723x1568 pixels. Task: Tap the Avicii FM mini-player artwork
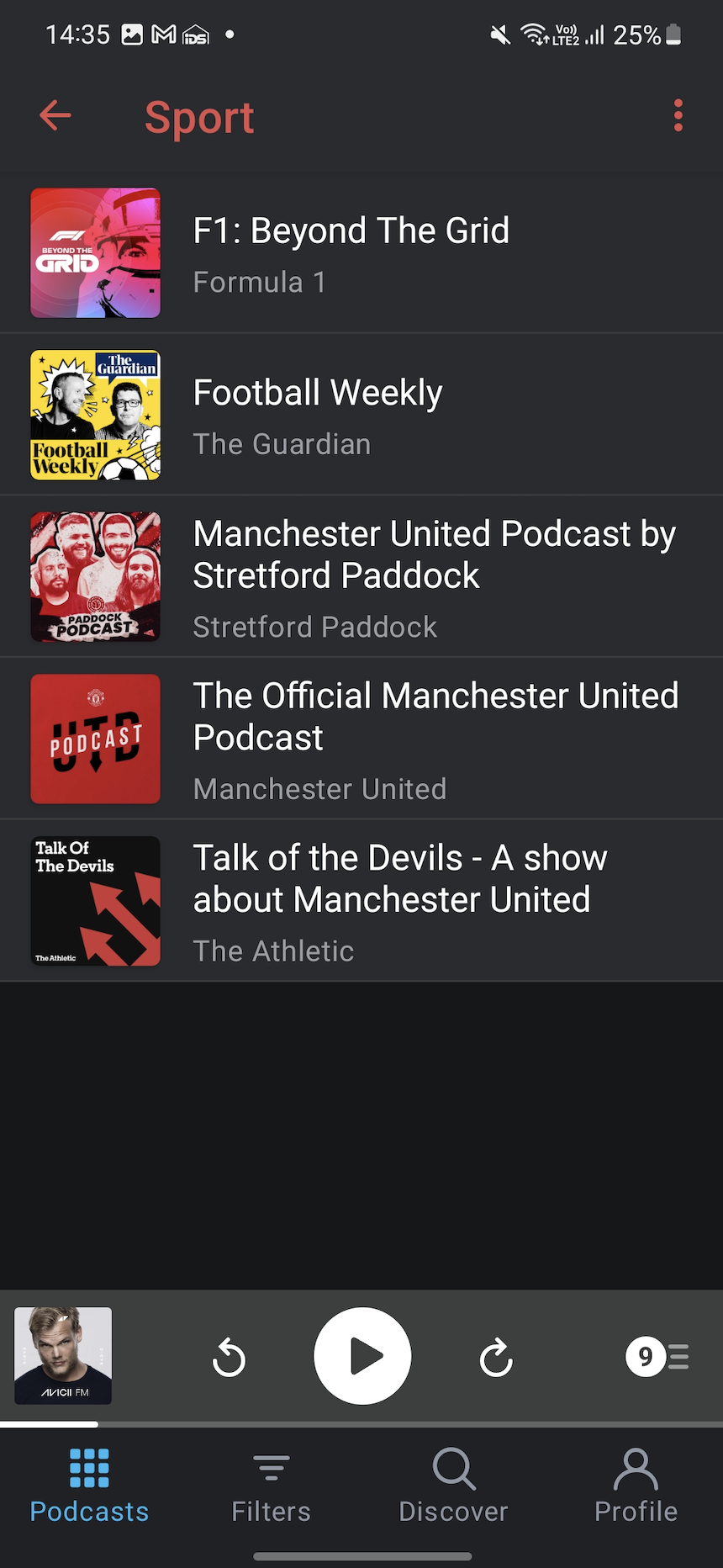coord(62,1356)
